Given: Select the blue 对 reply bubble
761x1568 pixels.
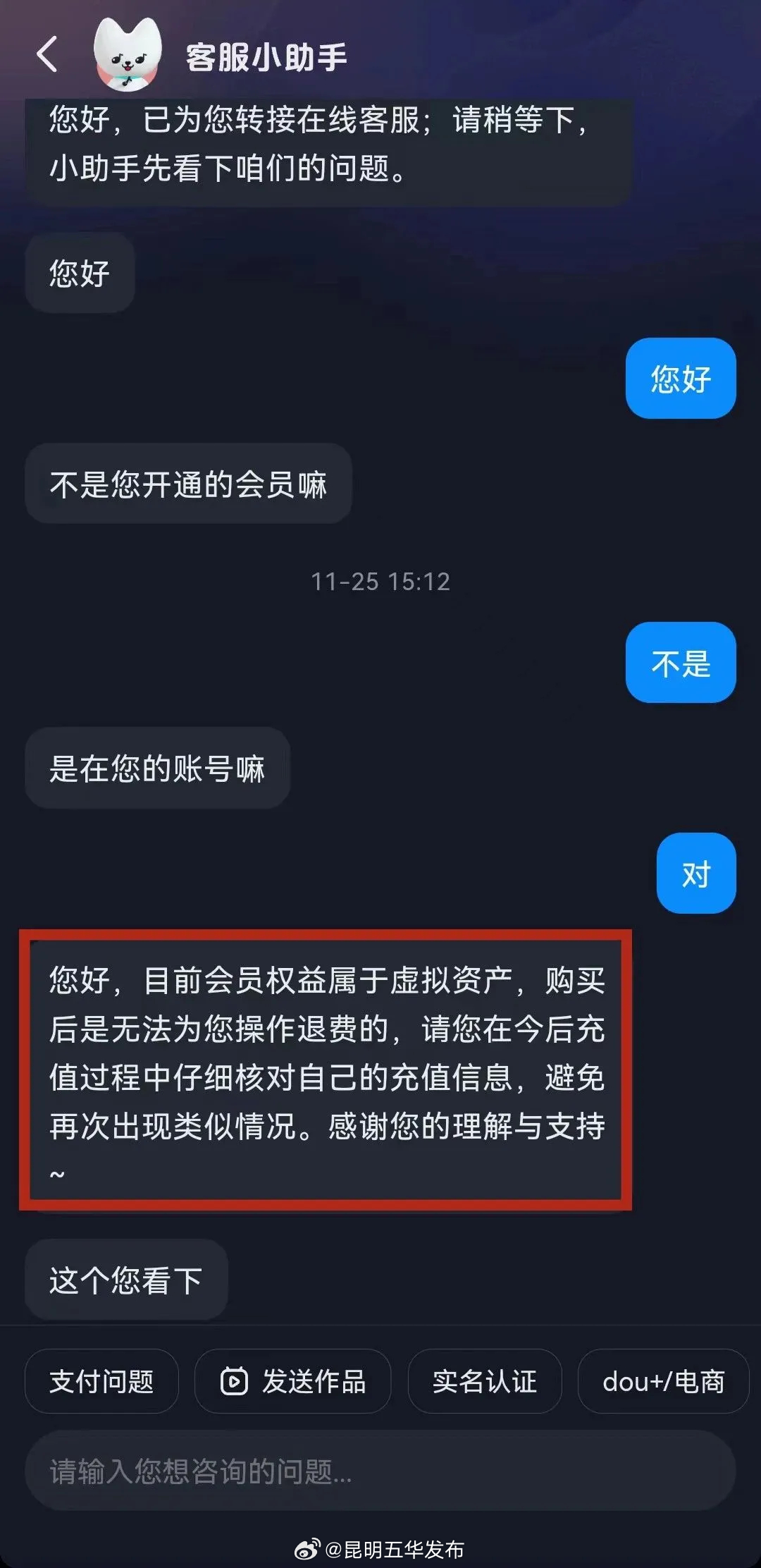Looking at the screenshot, I should tap(695, 873).
